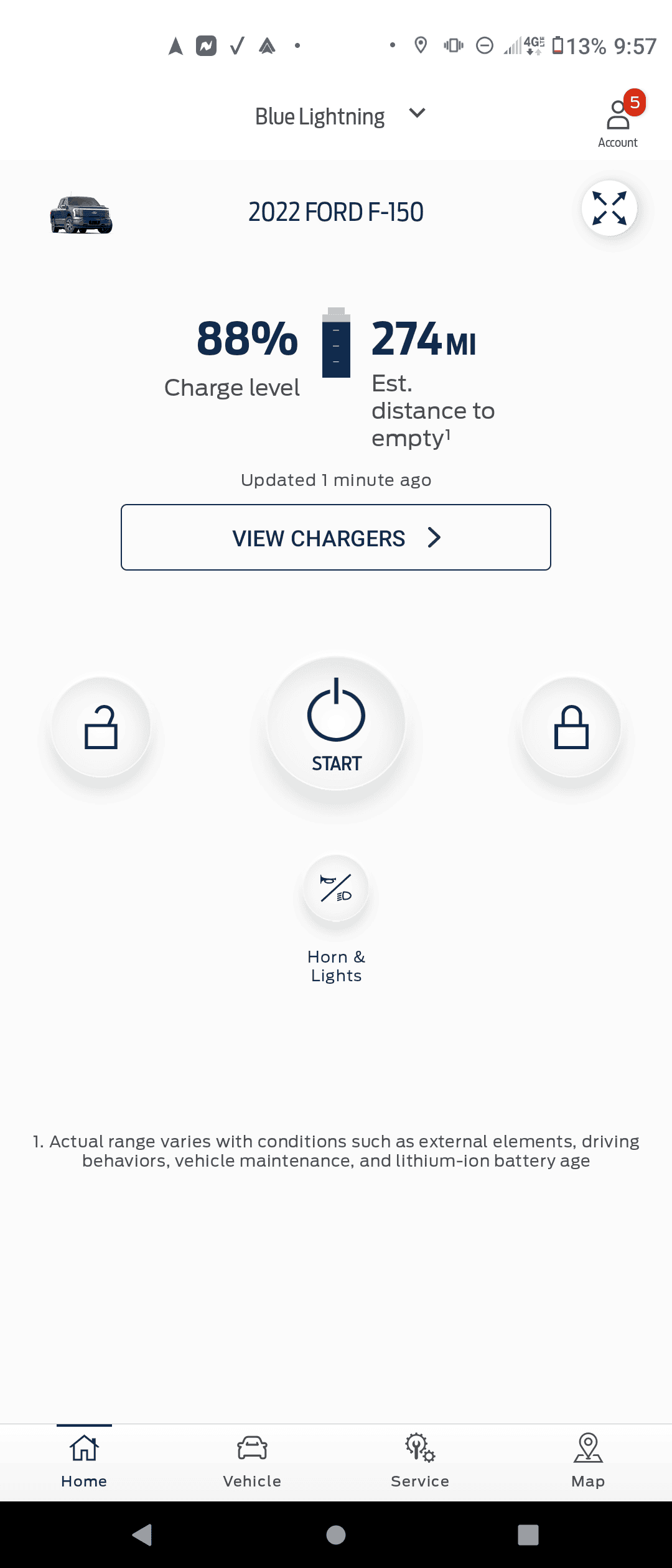Go back with the system back button
This screenshot has width=672, height=1568.
(x=142, y=1534)
